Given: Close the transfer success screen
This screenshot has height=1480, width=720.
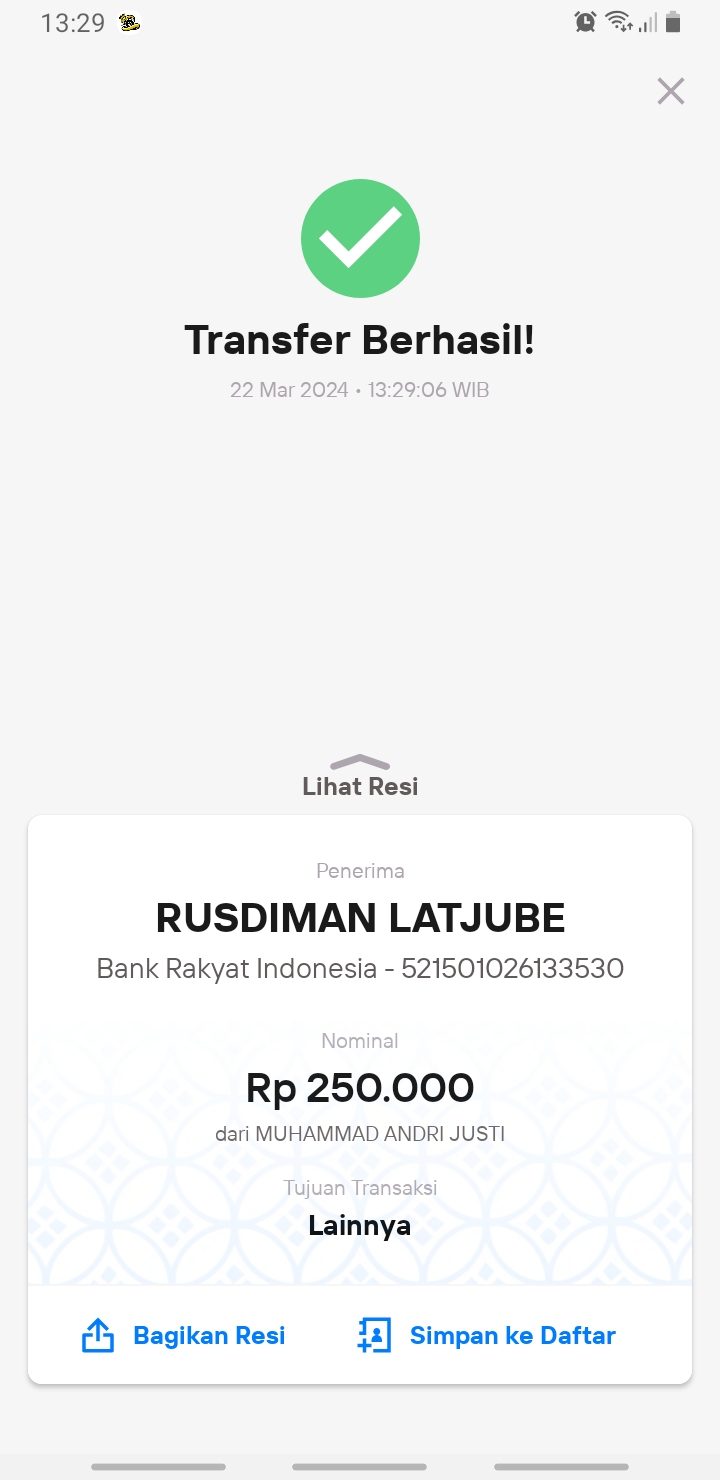Looking at the screenshot, I should pyautogui.click(x=670, y=91).
